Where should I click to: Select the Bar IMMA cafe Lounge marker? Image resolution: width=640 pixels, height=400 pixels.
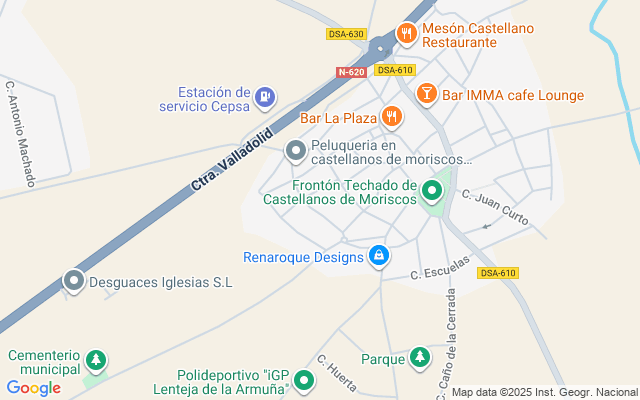click(426, 94)
